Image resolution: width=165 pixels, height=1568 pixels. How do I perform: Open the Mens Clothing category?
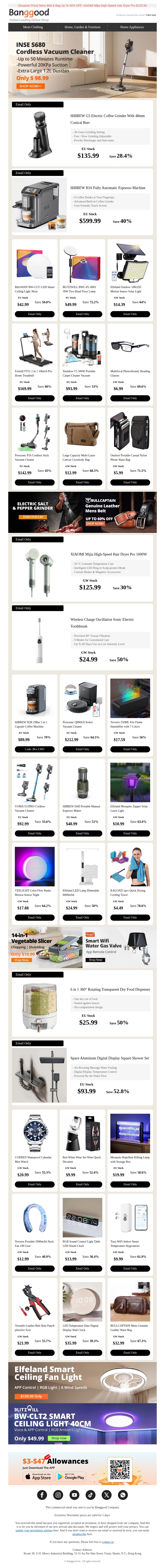(x=33, y=27)
